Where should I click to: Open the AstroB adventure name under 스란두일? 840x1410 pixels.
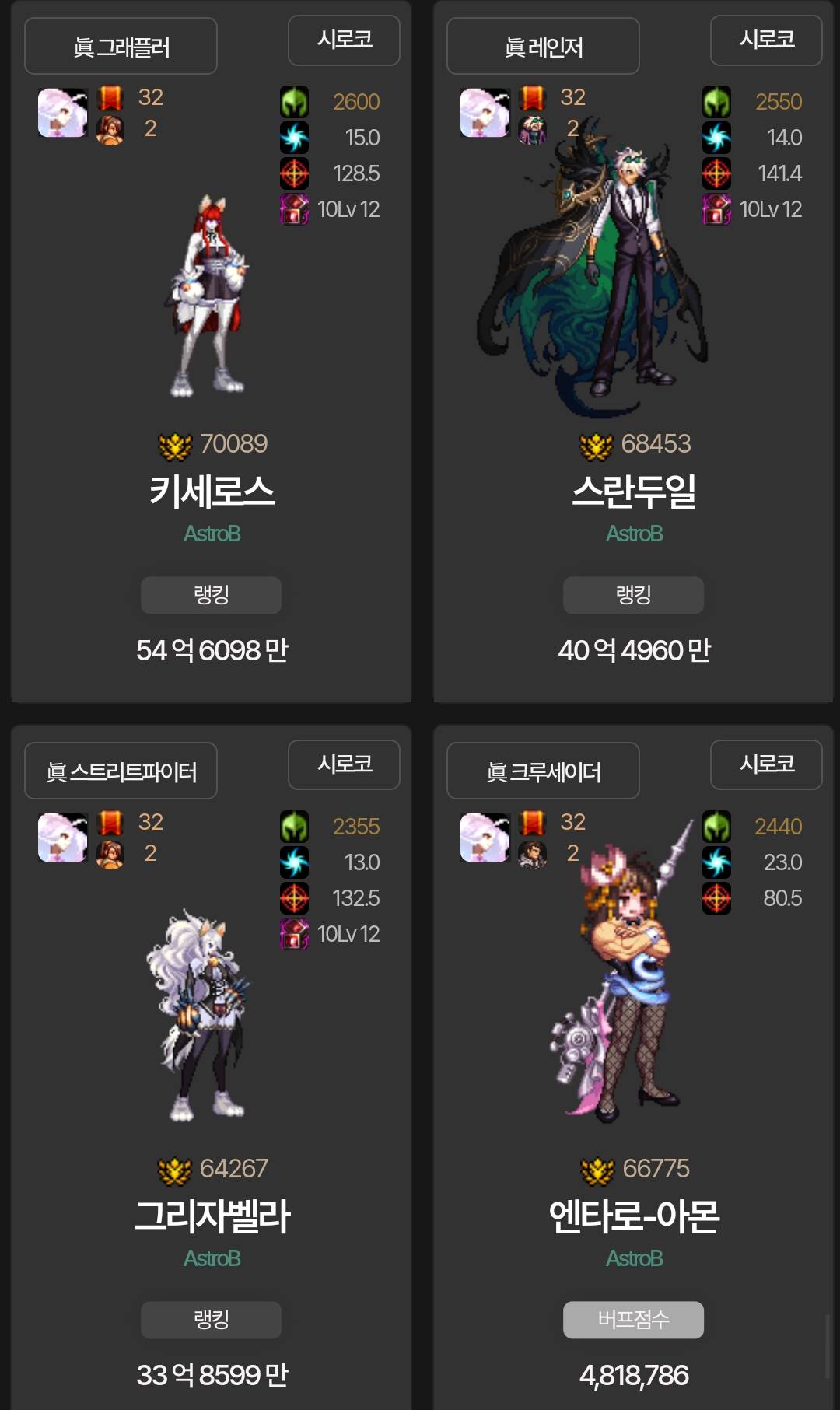click(634, 534)
